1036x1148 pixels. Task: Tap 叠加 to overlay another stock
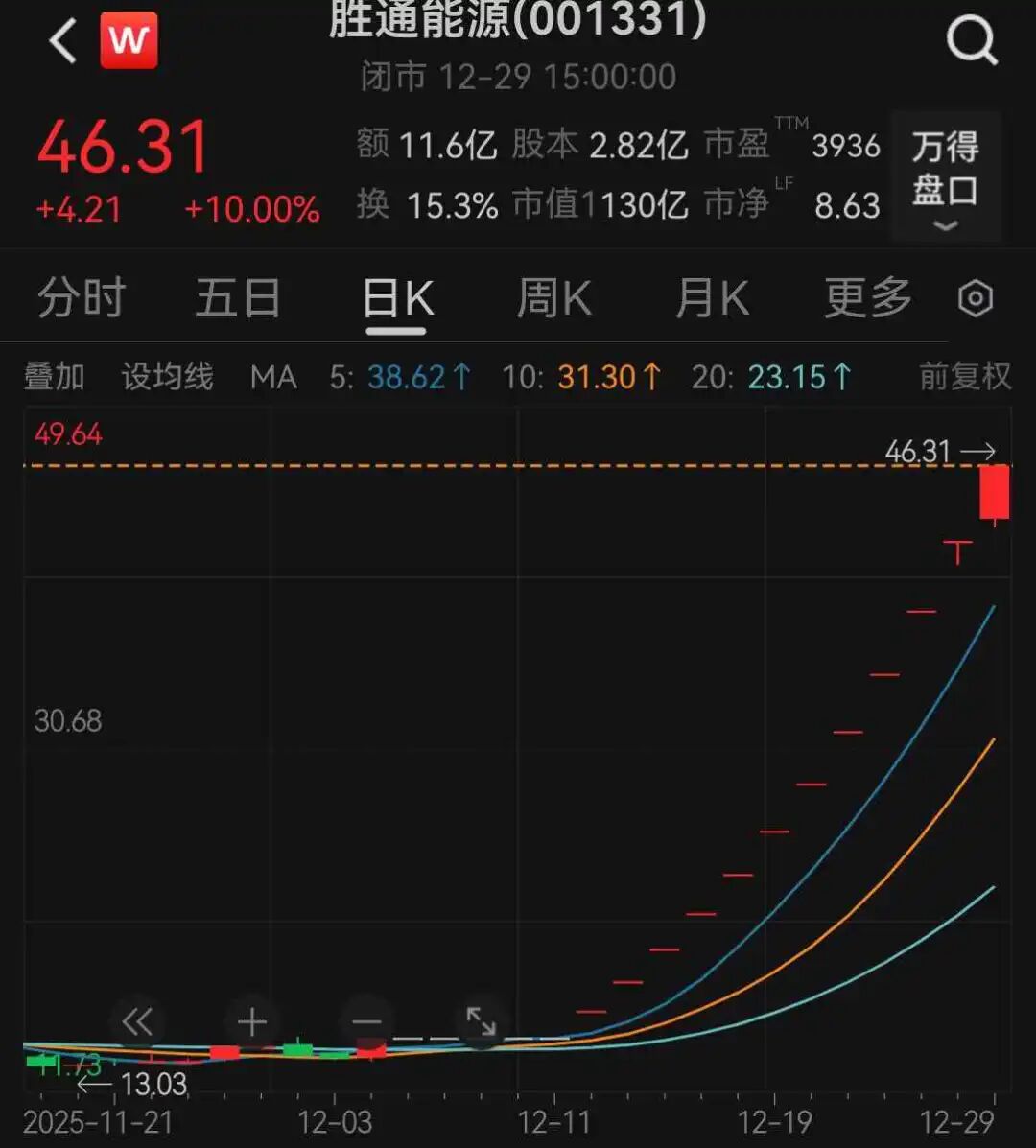coord(54,377)
